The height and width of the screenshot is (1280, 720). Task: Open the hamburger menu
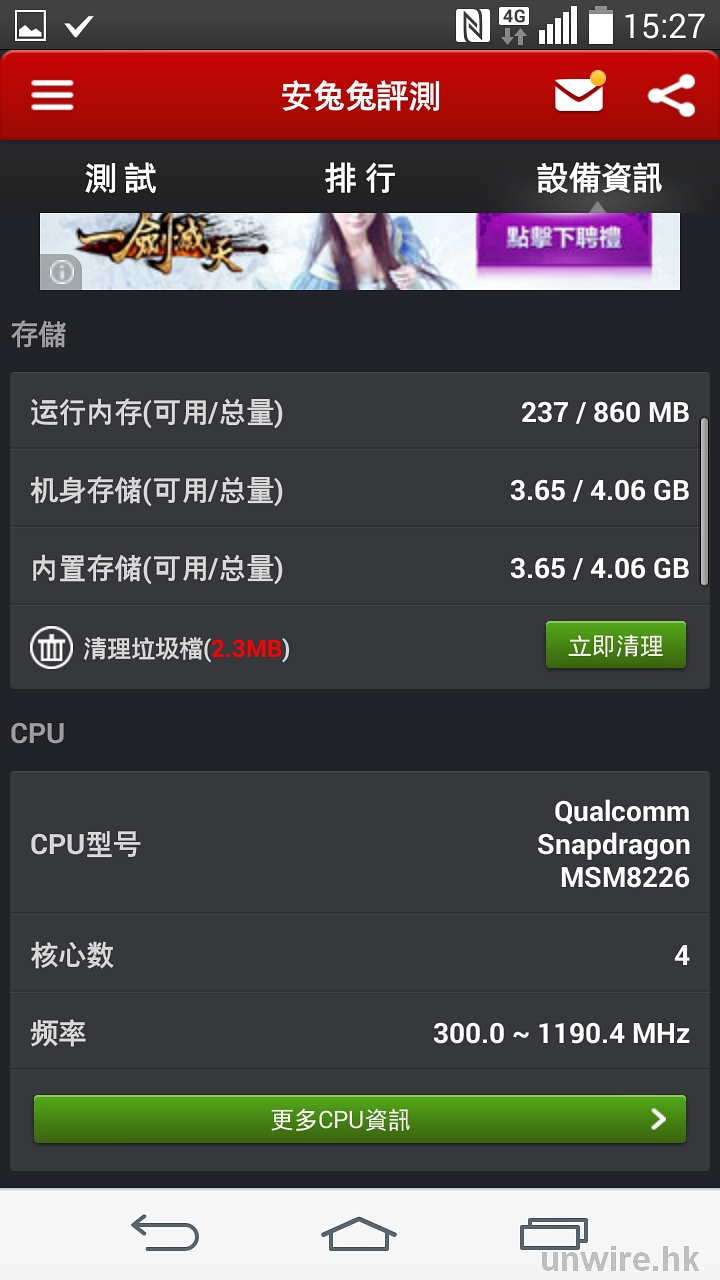pos(52,96)
